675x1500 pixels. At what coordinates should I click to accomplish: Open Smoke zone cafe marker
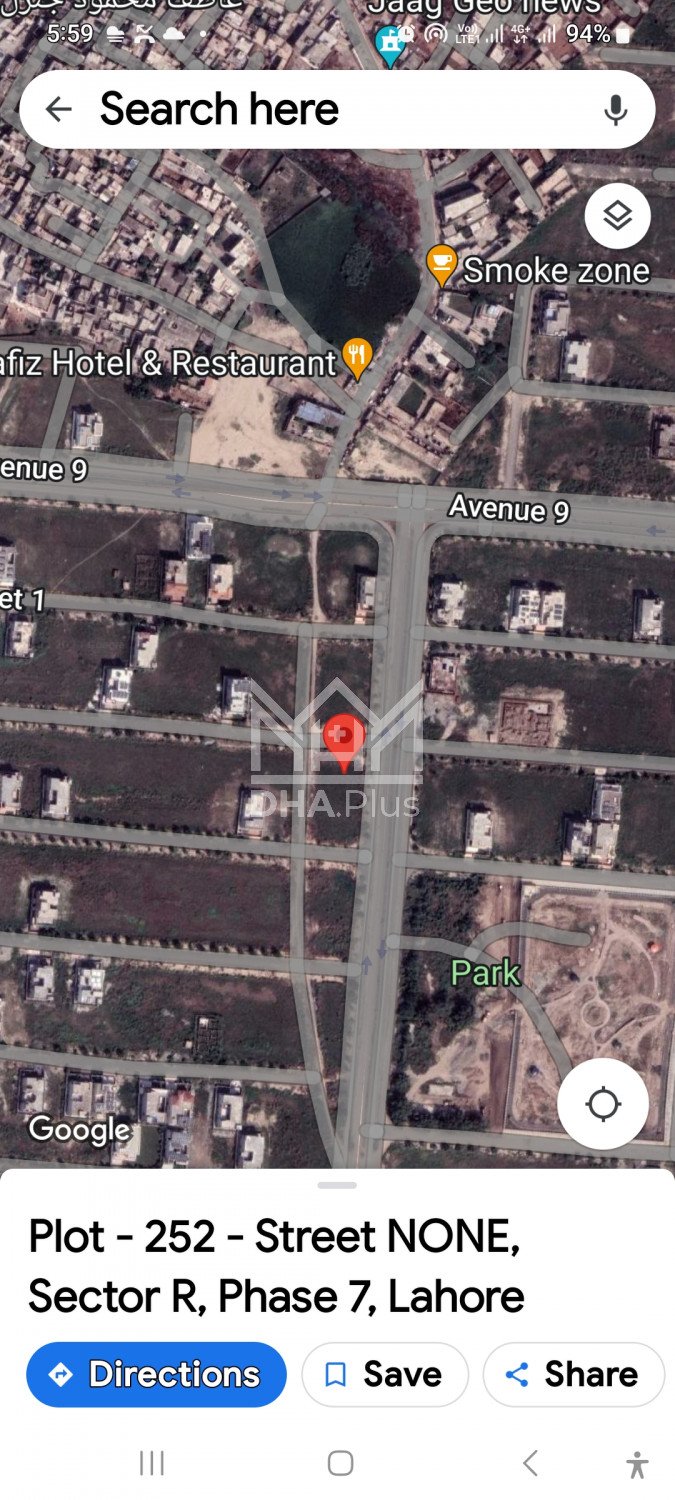coord(441,263)
